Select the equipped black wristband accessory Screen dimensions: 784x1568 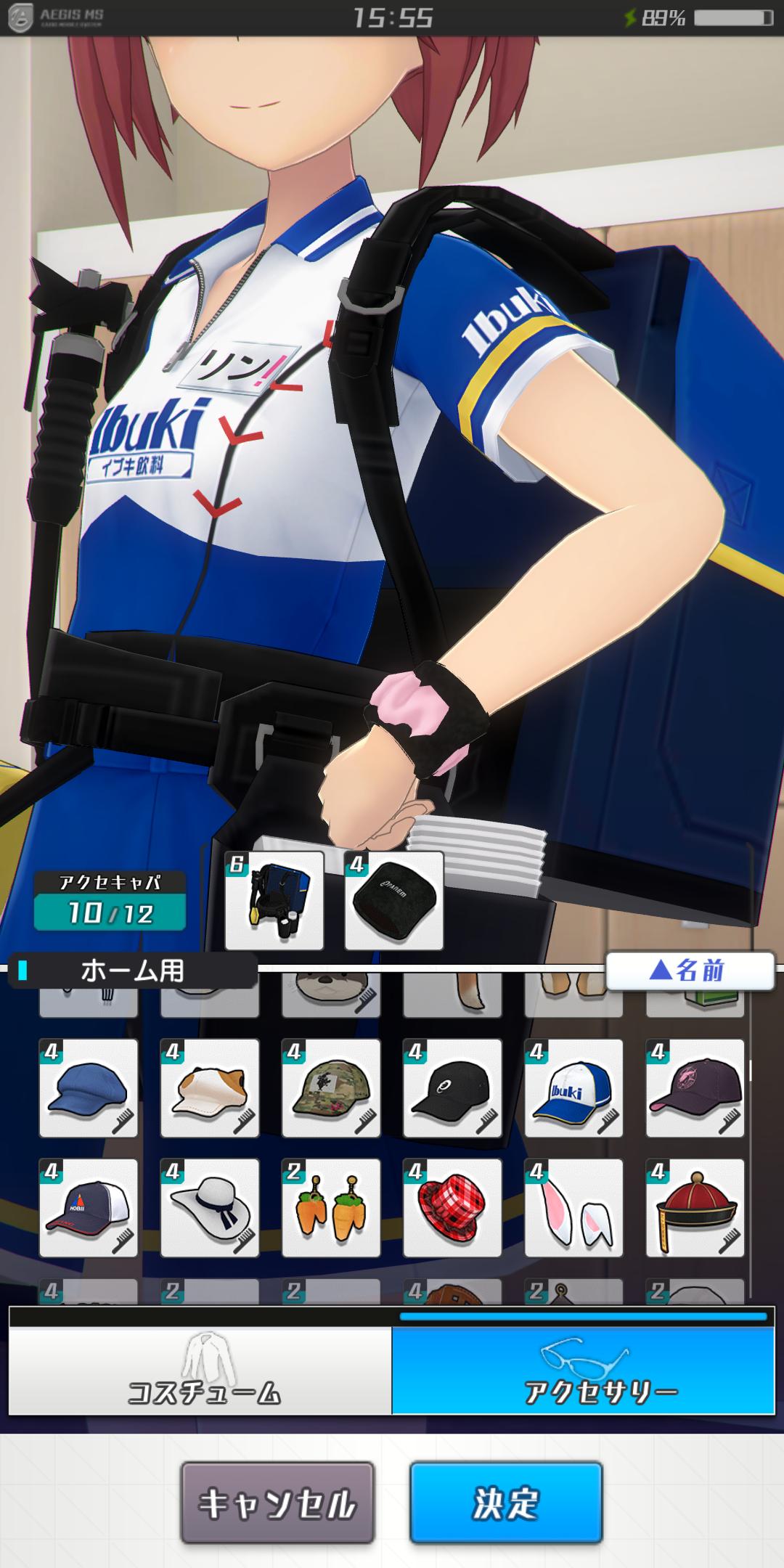point(394,901)
